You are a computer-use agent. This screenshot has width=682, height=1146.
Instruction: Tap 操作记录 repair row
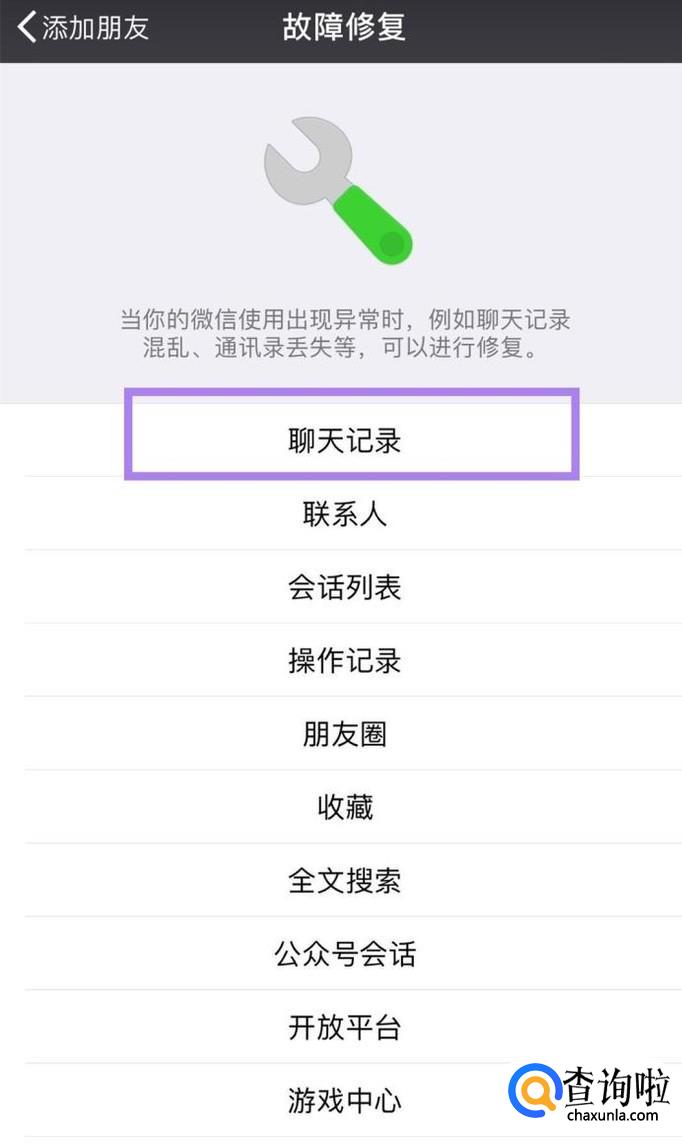coord(346,661)
